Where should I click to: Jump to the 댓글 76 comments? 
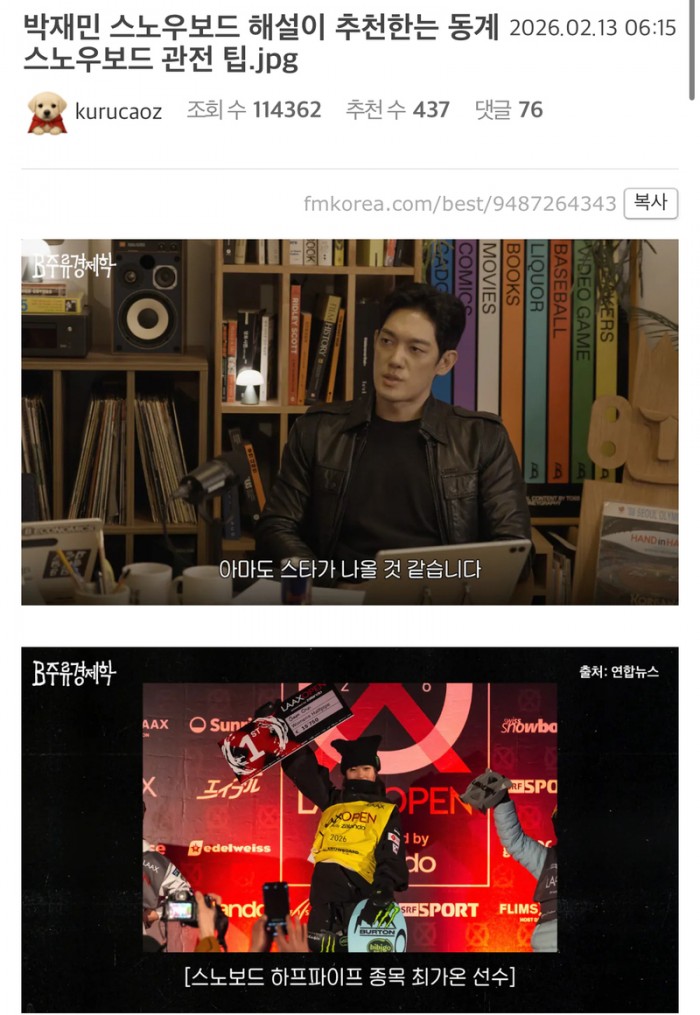(x=508, y=110)
